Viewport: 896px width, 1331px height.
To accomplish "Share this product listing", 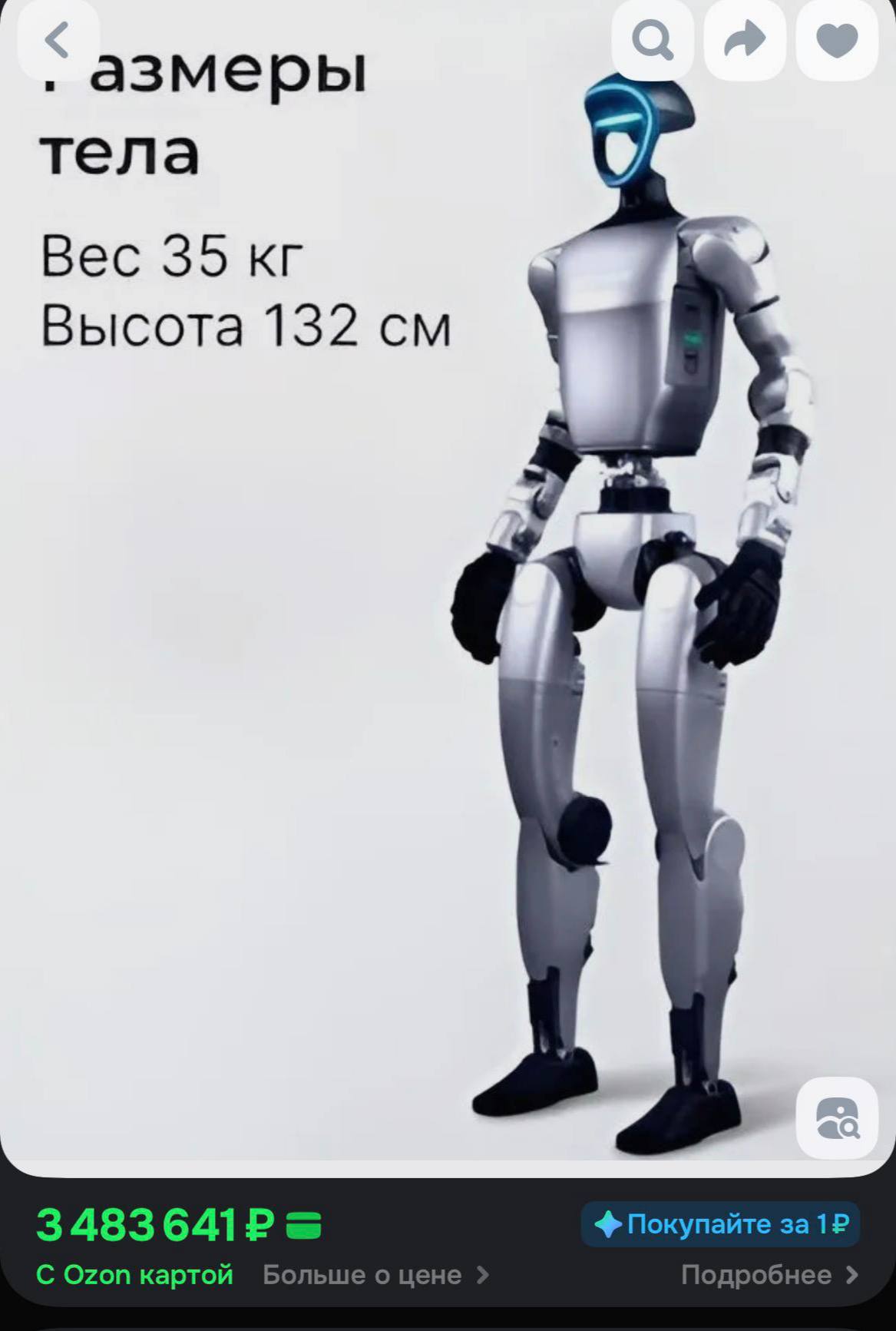I will tap(745, 40).
